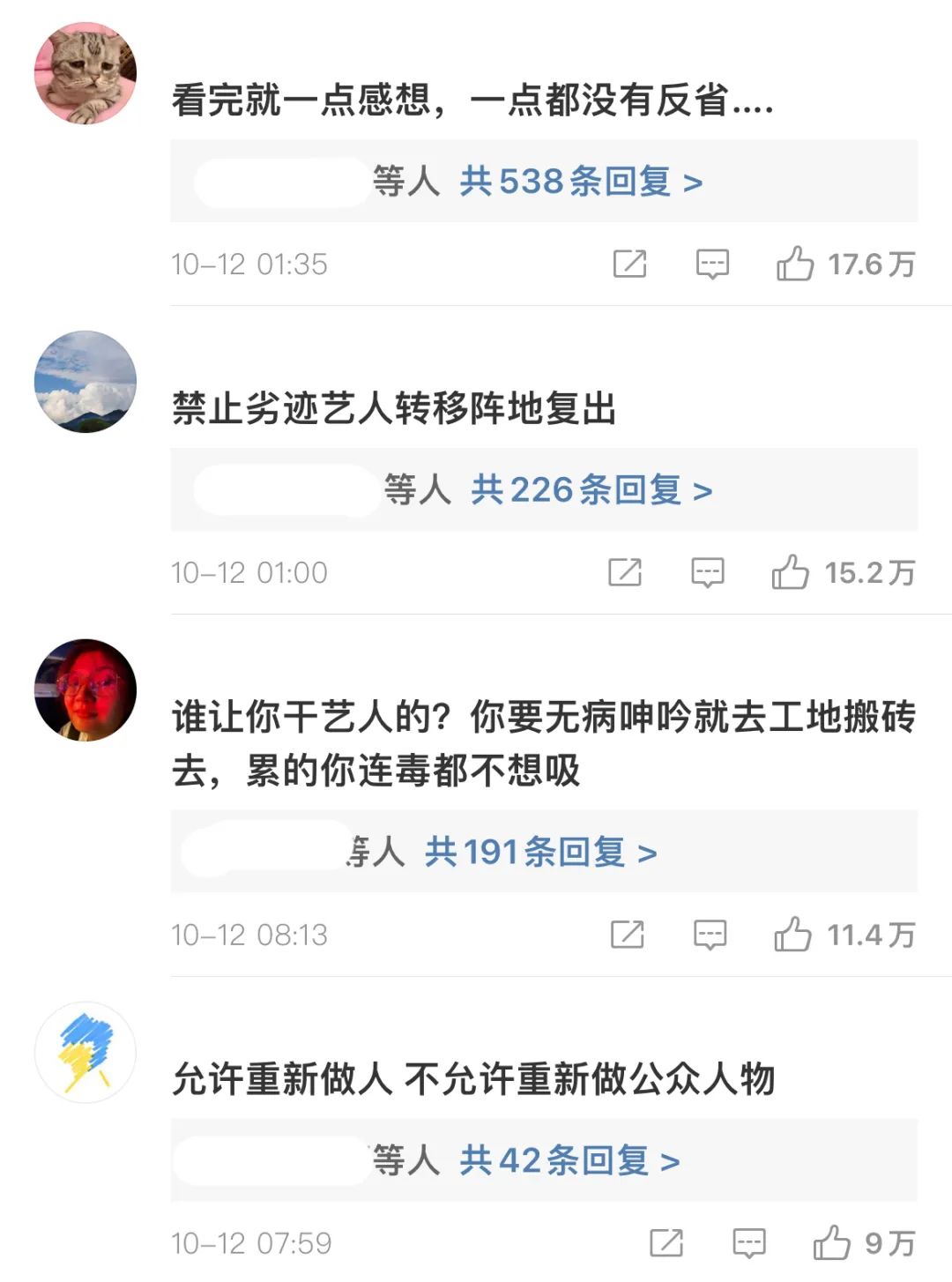The width and height of the screenshot is (952, 1282).
Task: Open the 538 replies thread link
Action: click(x=581, y=182)
